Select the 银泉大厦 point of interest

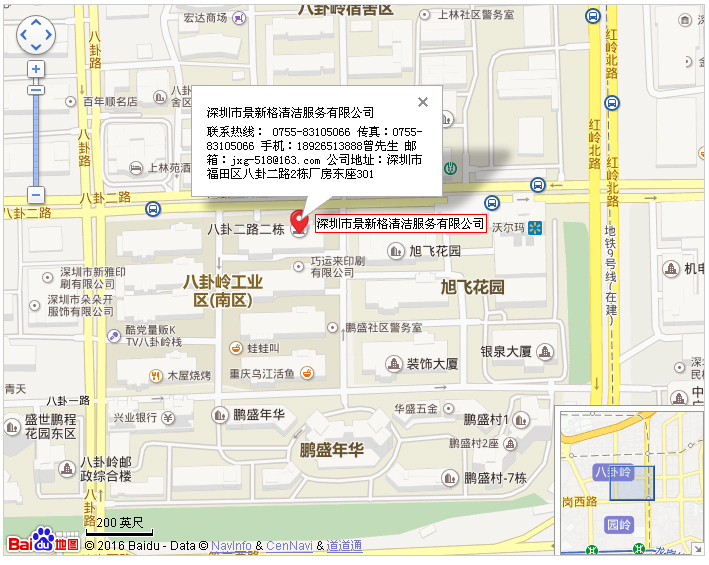click(x=505, y=351)
